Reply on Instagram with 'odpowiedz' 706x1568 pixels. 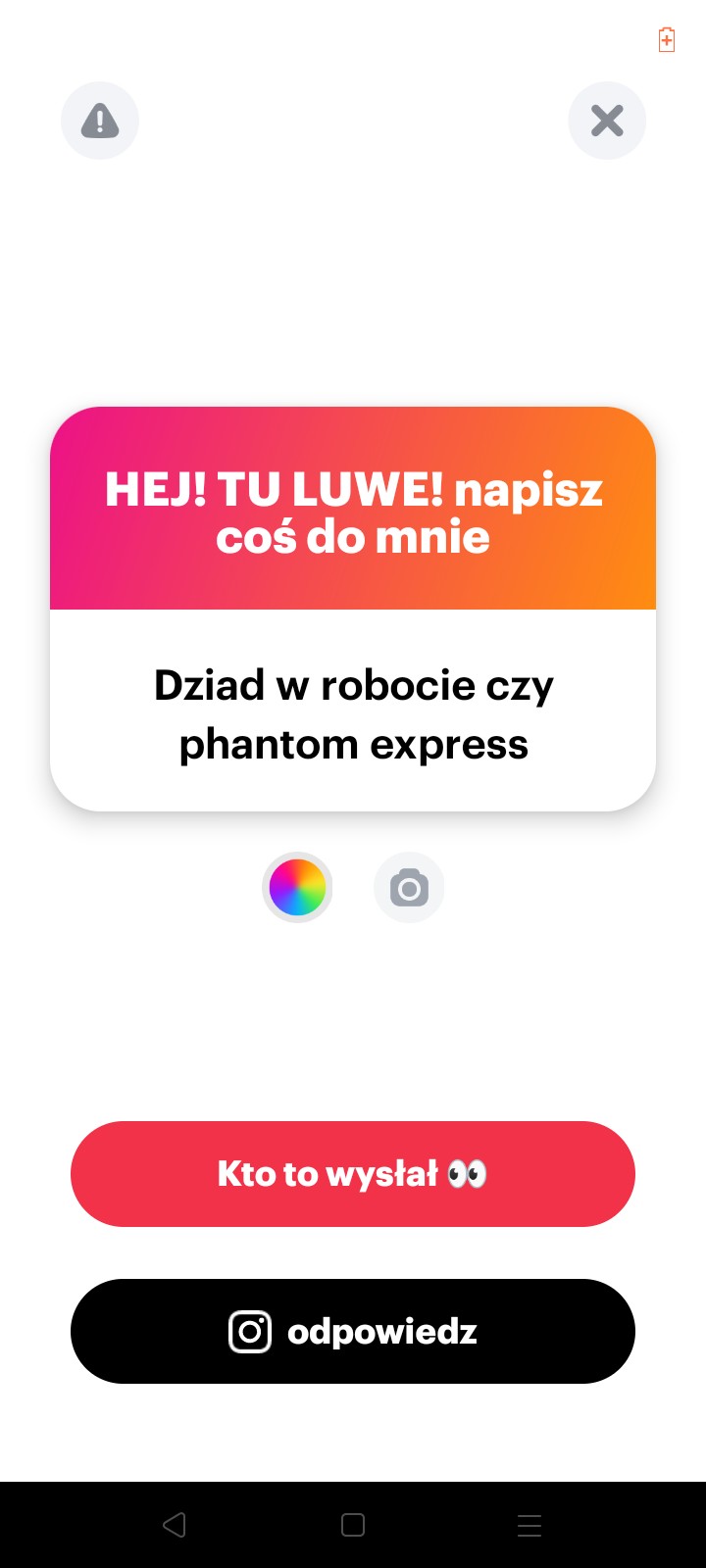(353, 1332)
